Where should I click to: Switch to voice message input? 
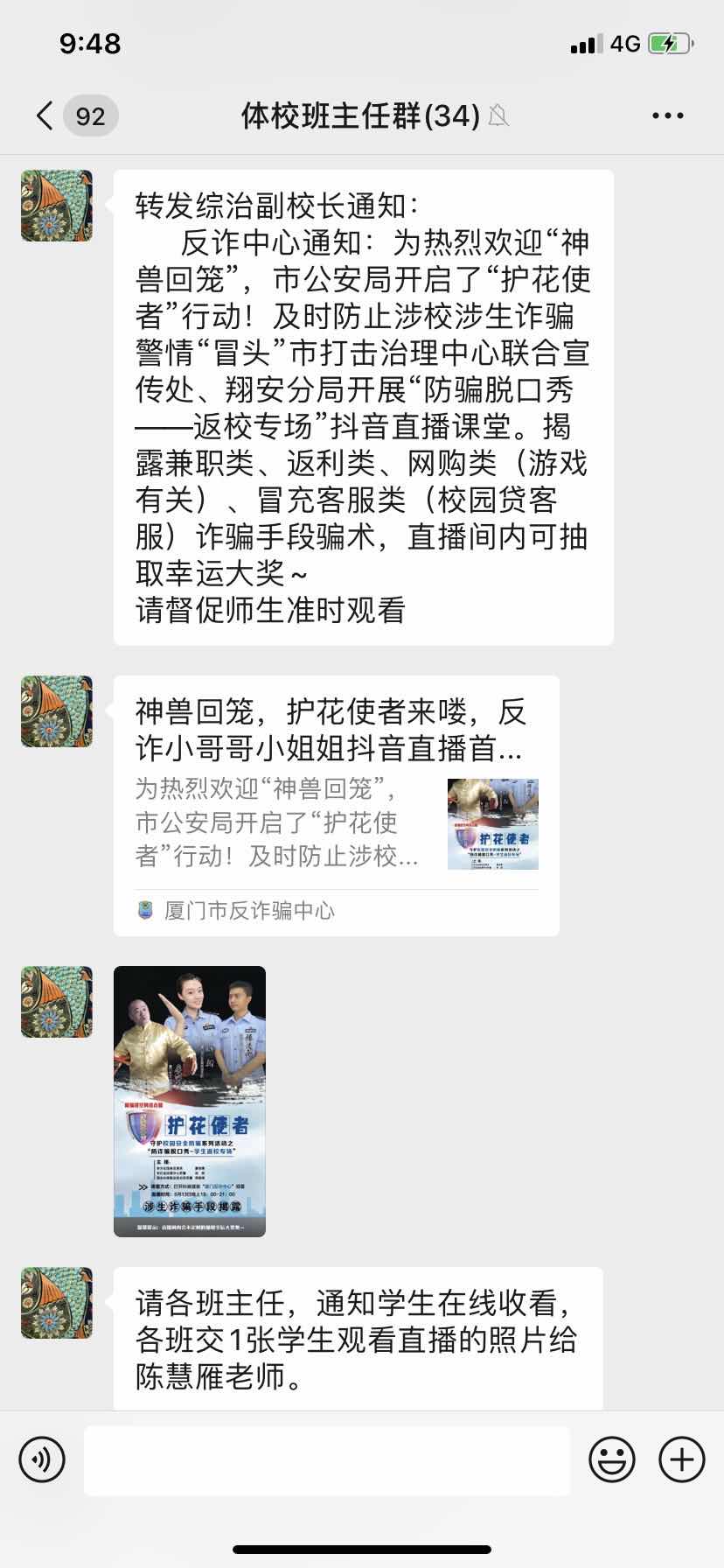point(42,1460)
